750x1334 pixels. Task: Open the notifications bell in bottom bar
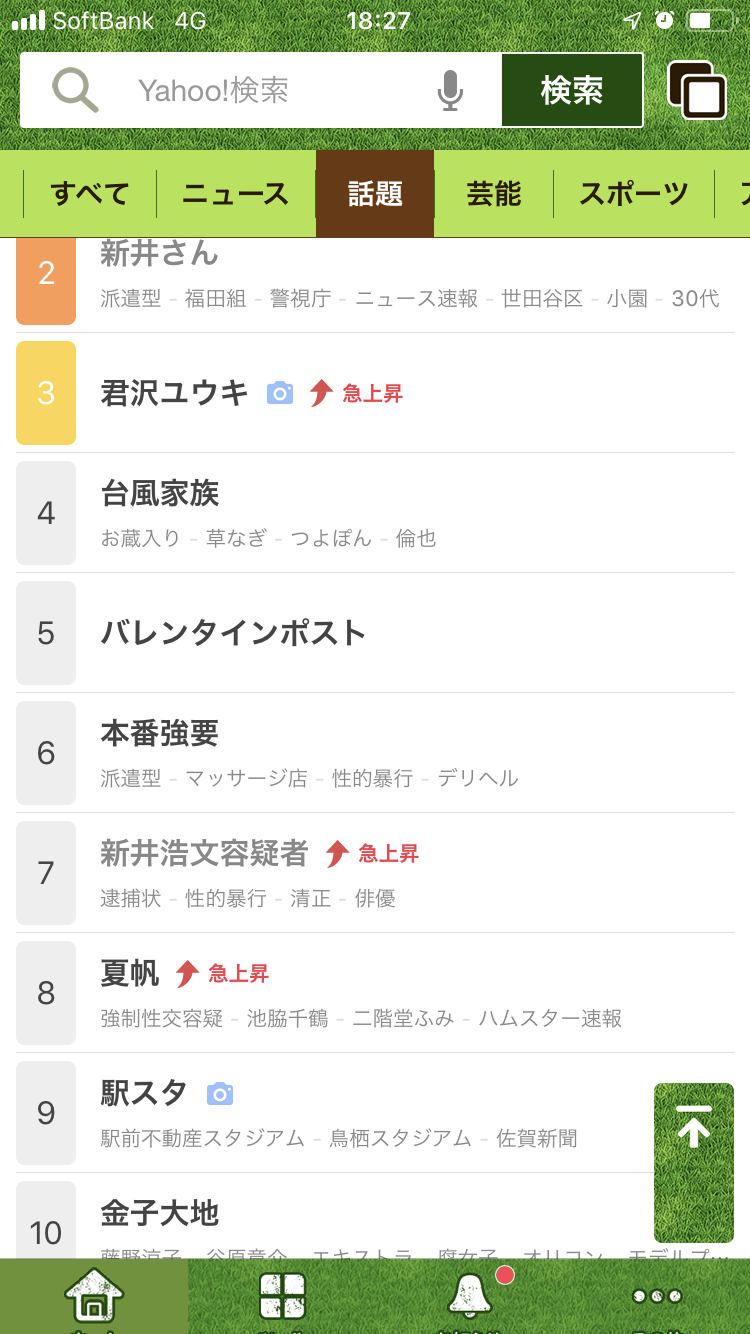470,1297
